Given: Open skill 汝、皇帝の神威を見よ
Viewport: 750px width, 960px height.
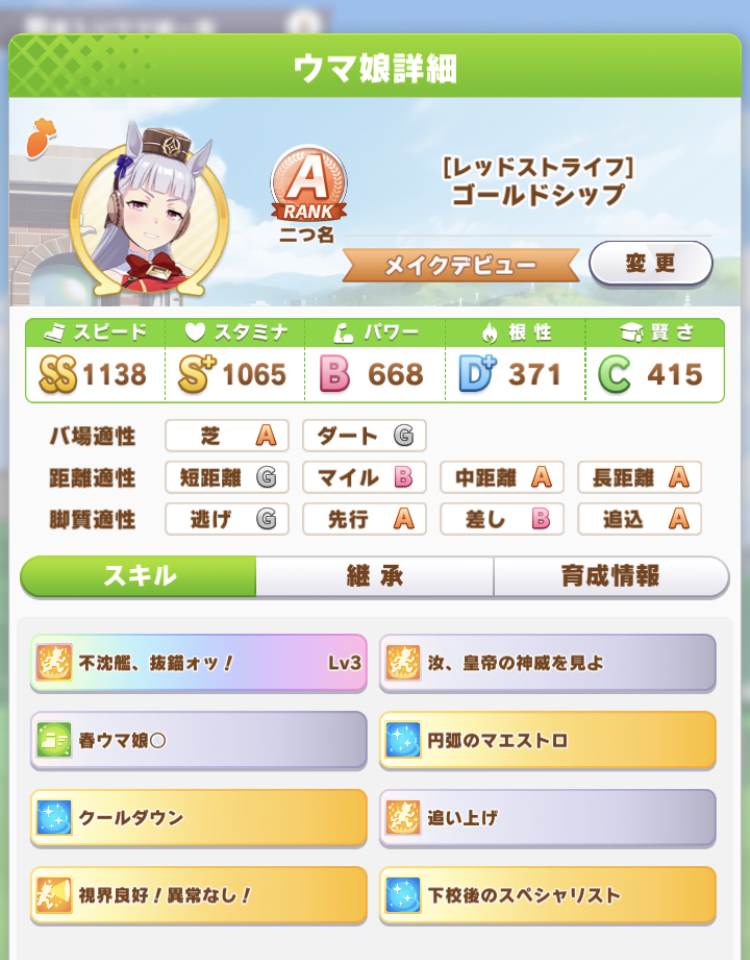Looking at the screenshot, I should (547, 662).
